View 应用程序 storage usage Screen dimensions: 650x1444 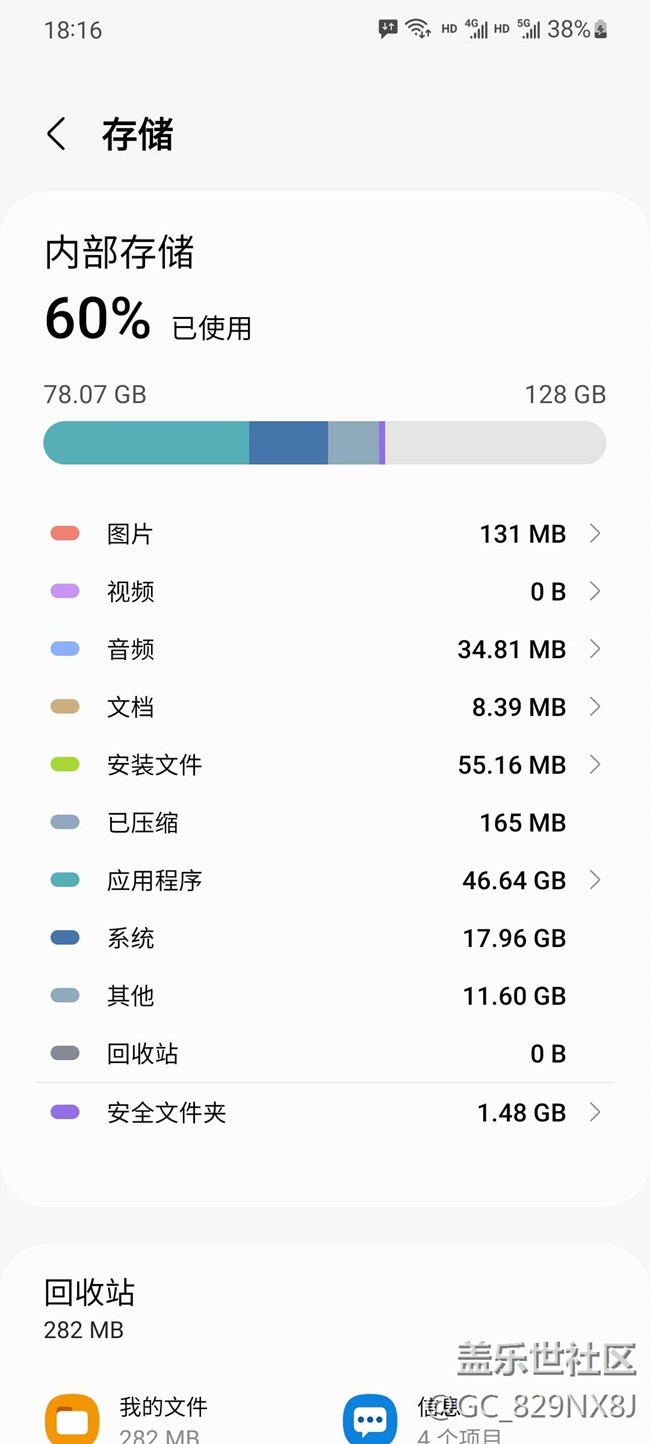(325, 881)
